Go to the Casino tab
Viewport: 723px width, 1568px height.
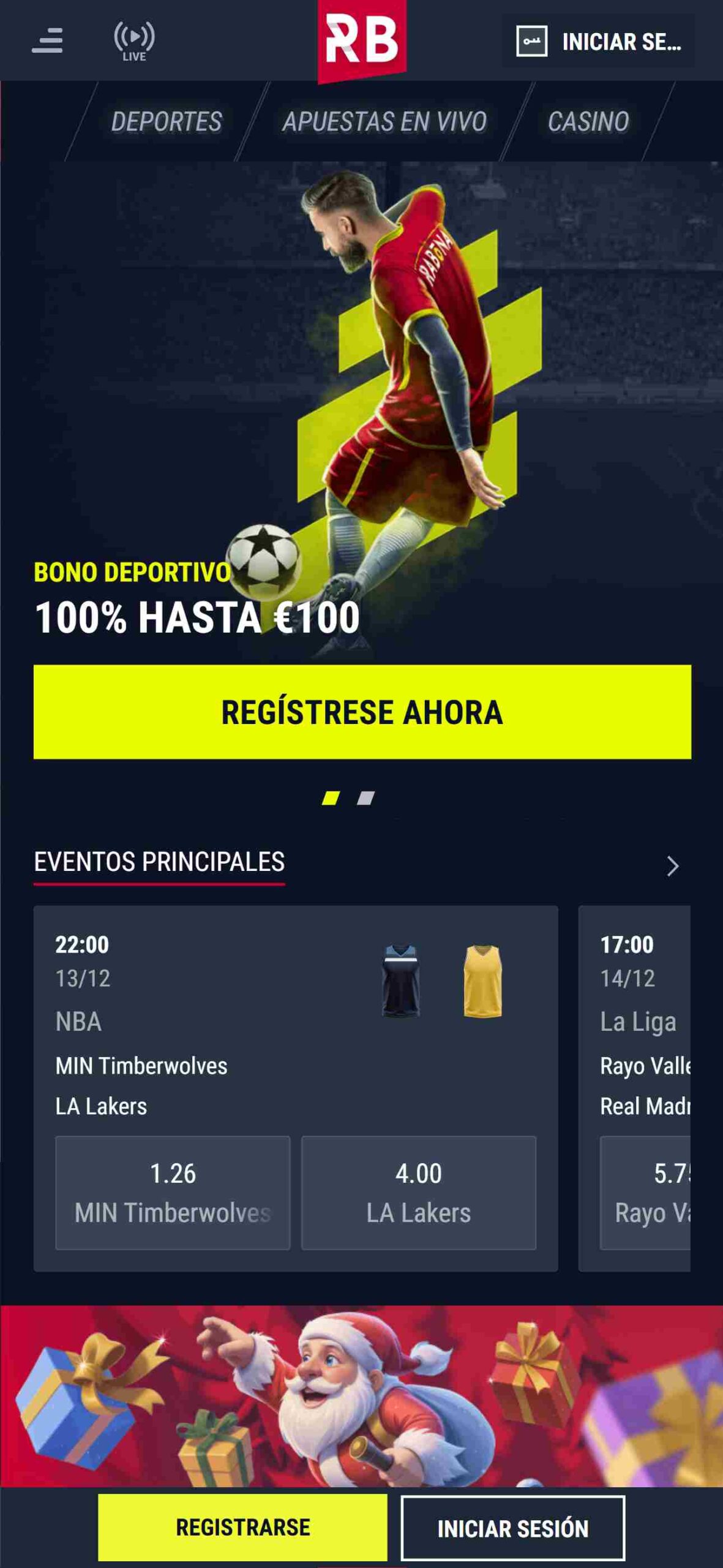(588, 121)
